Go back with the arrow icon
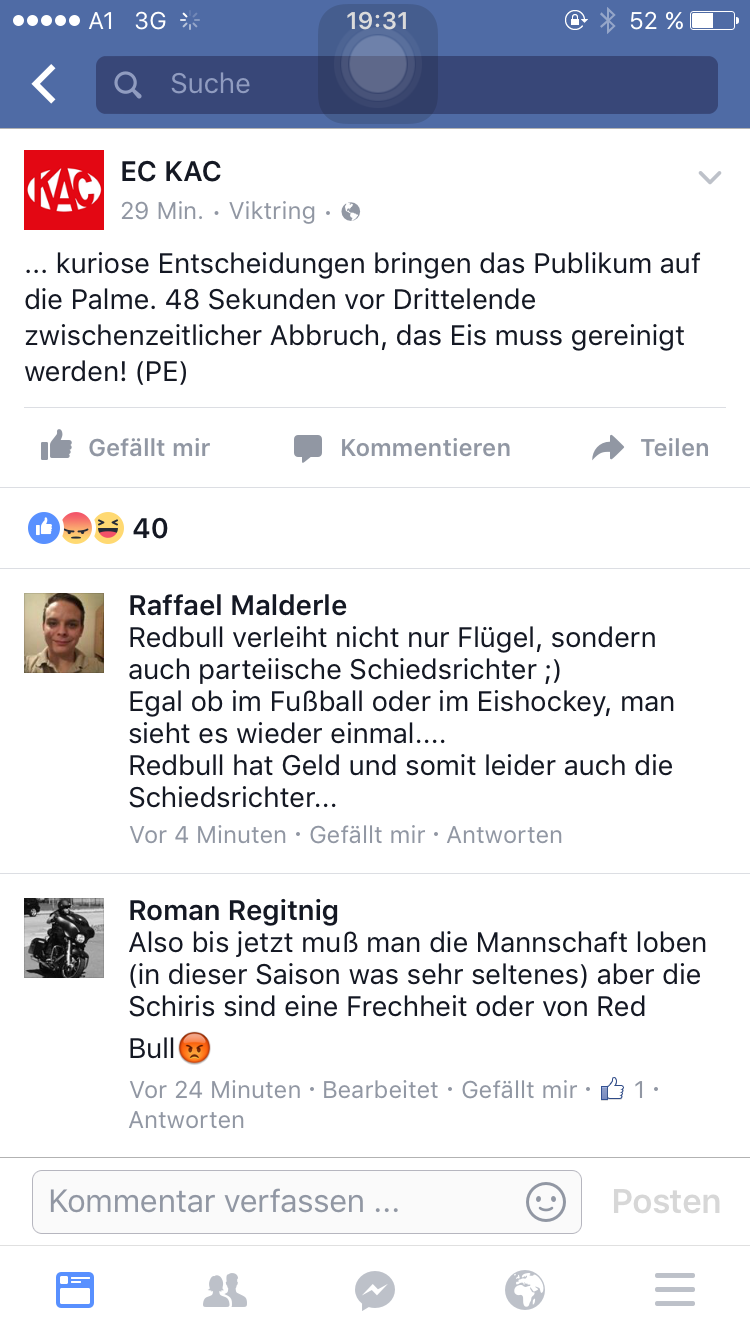 (44, 84)
